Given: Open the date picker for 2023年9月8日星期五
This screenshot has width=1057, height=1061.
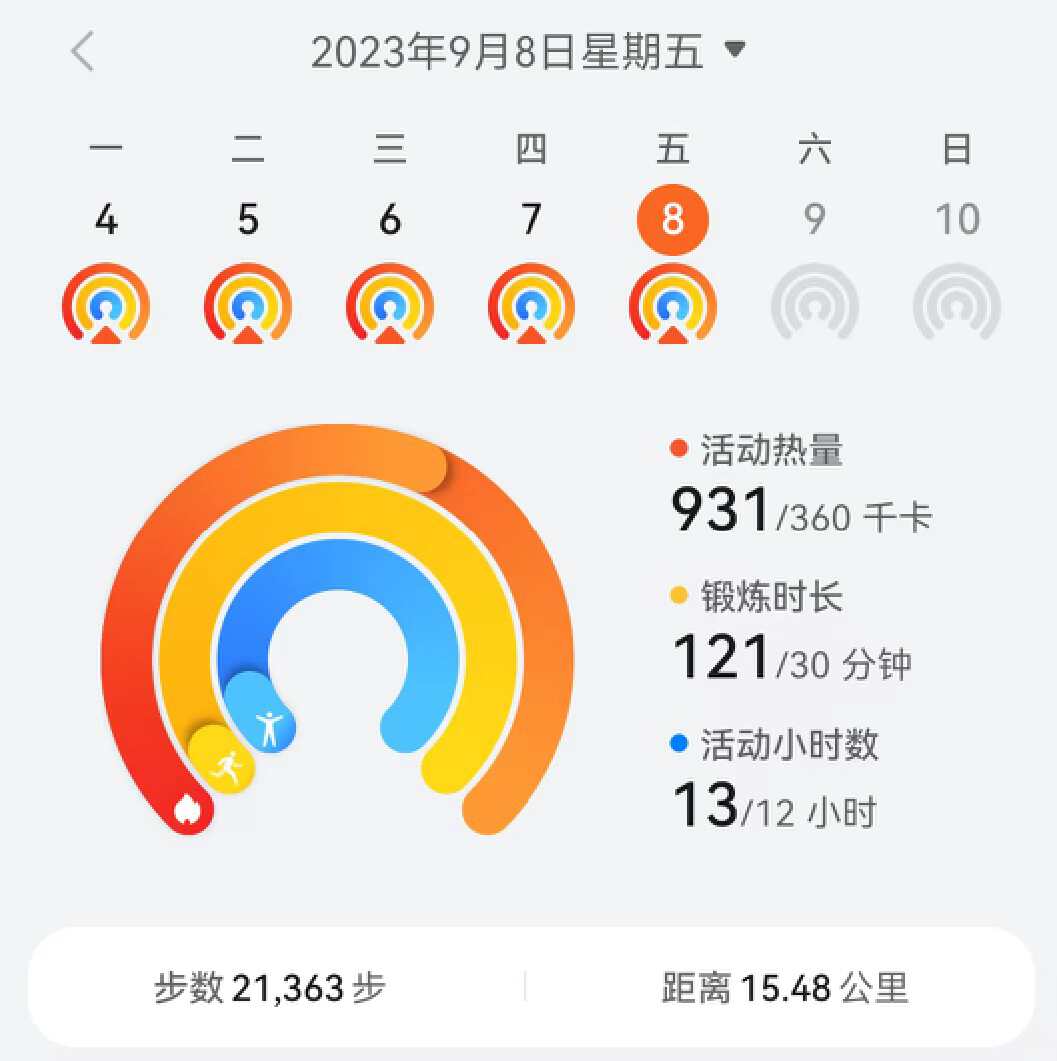Looking at the screenshot, I should tap(529, 52).
